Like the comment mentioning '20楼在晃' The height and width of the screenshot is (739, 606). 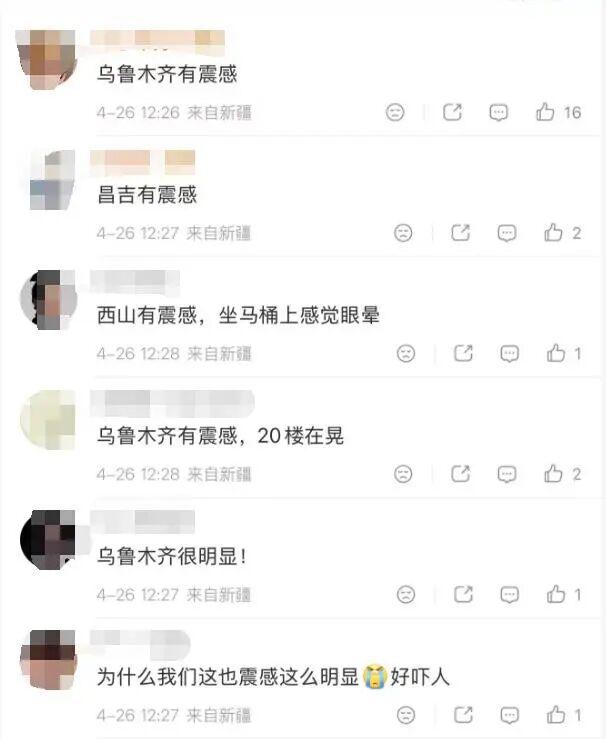(x=554, y=473)
